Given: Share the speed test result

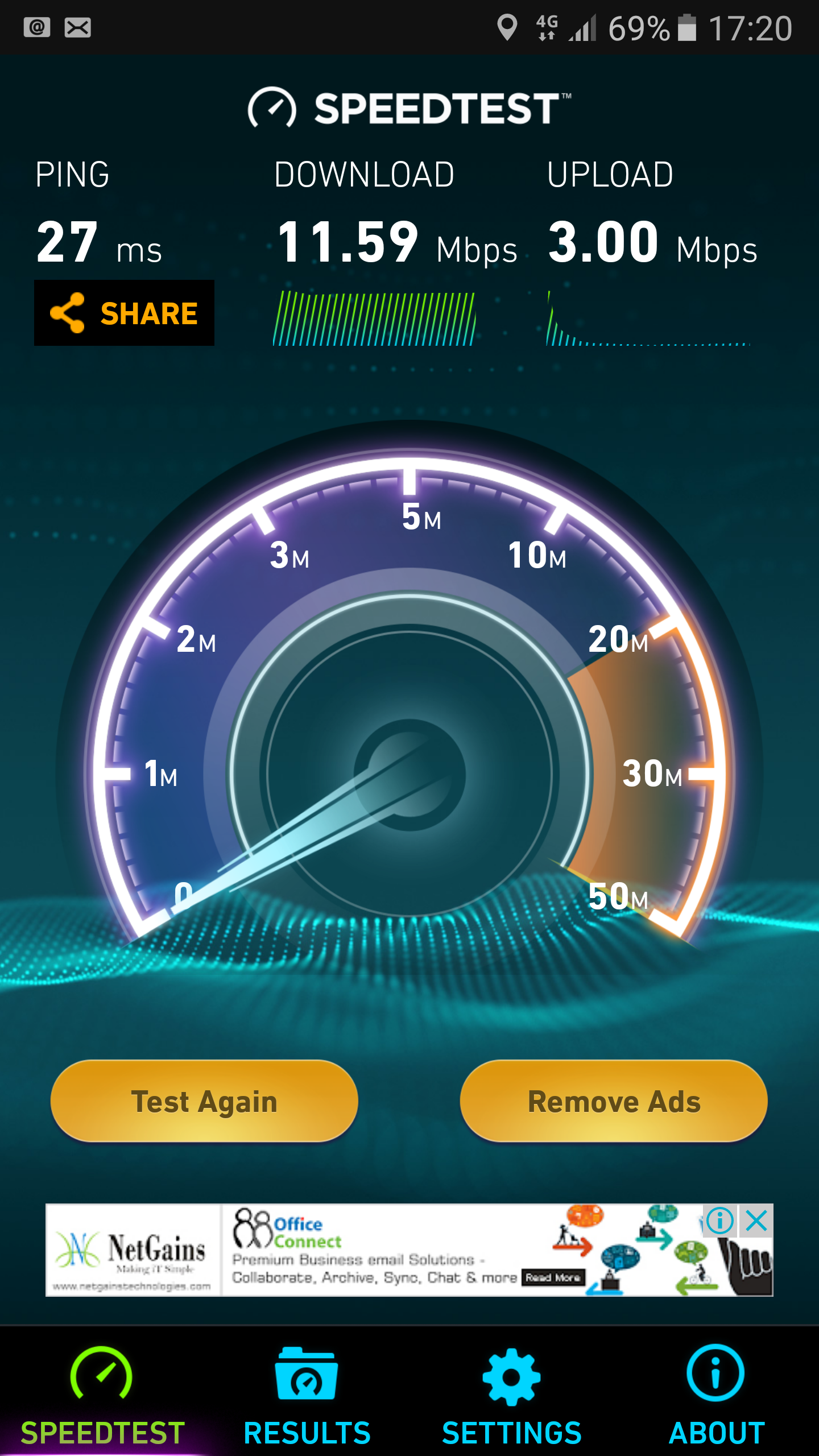Looking at the screenshot, I should pyautogui.click(x=124, y=313).
